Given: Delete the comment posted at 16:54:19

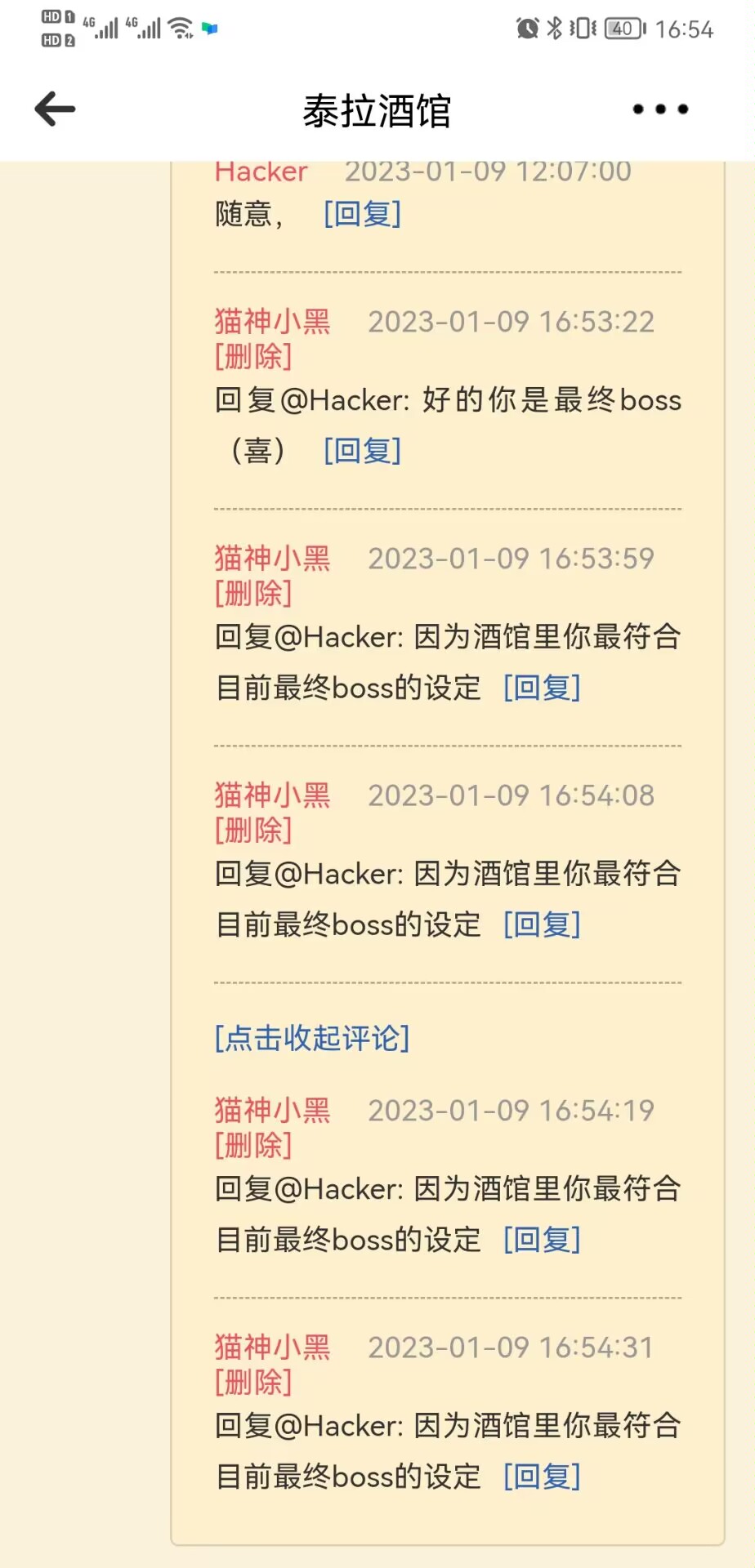Looking at the screenshot, I should 253,1146.
